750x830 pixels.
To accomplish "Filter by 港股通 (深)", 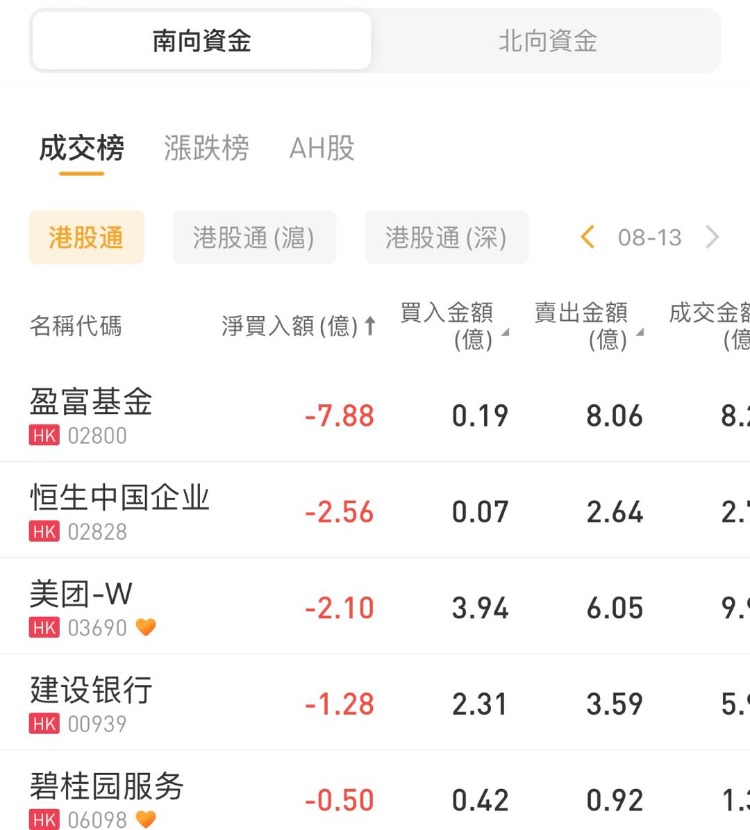I will click(x=446, y=237).
